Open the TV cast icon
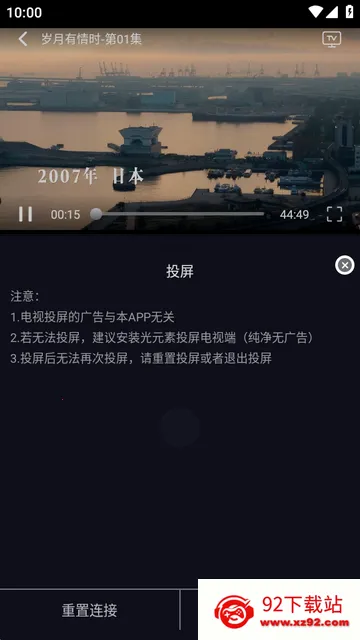The height and width of the screenshot is (640, 360). coord(331,39)
